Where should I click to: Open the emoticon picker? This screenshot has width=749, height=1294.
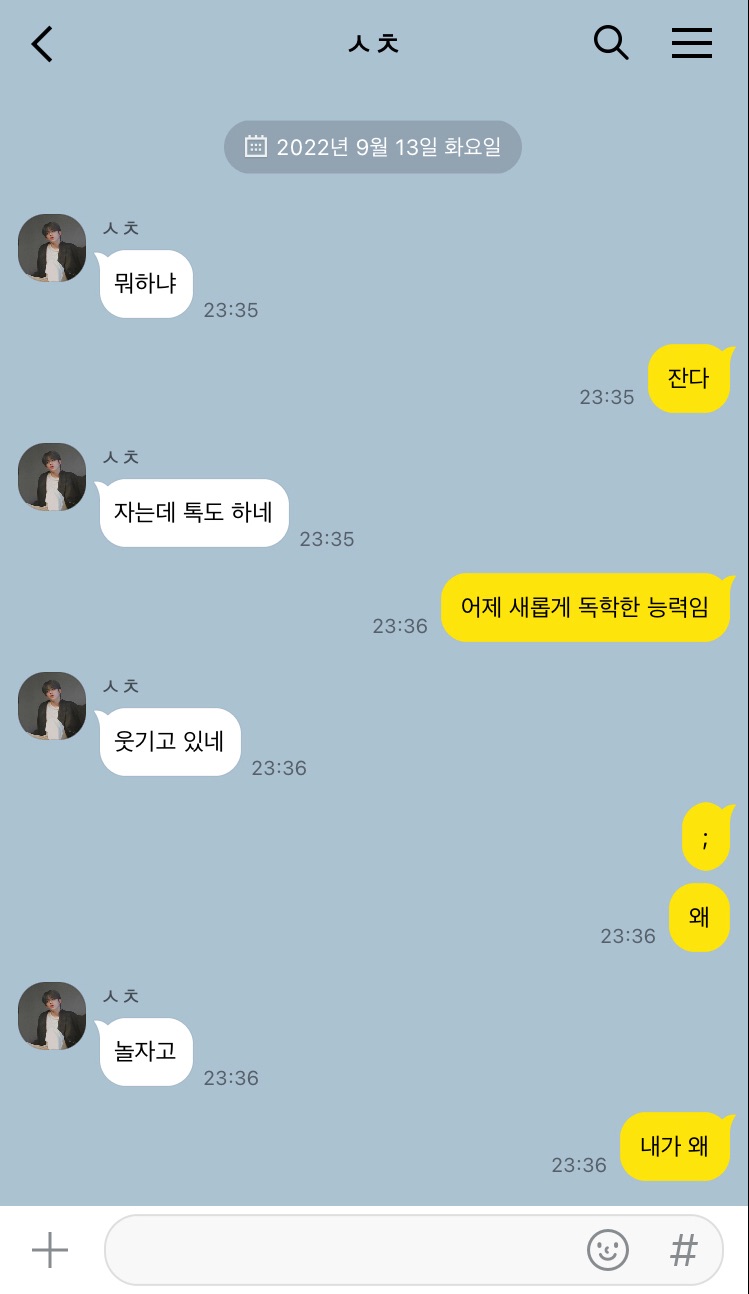click(607, 1250)
